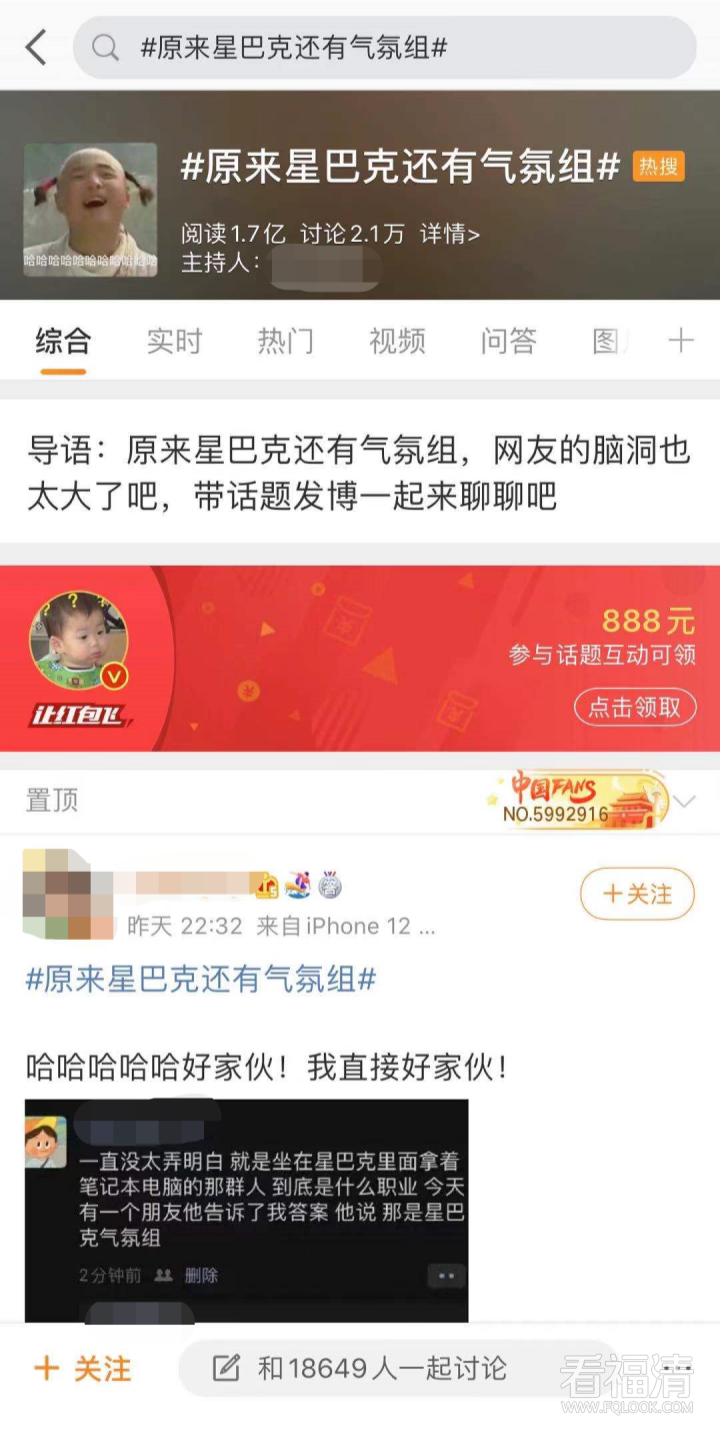This screenshot has height=1434, width=720.
Task: Join discussion with 18649 people
Action: point(382,1368)
